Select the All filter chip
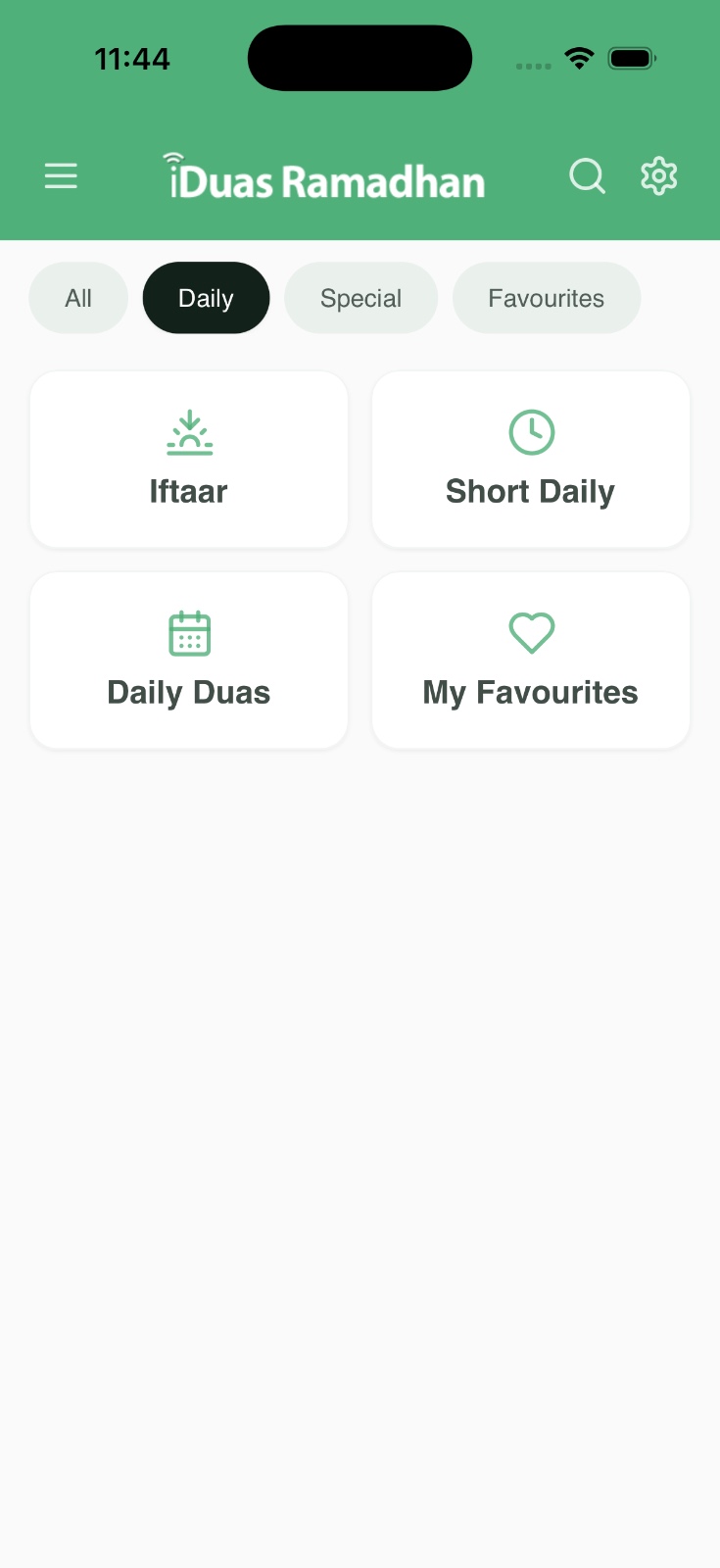The image size is (720, 1568). 77,297
